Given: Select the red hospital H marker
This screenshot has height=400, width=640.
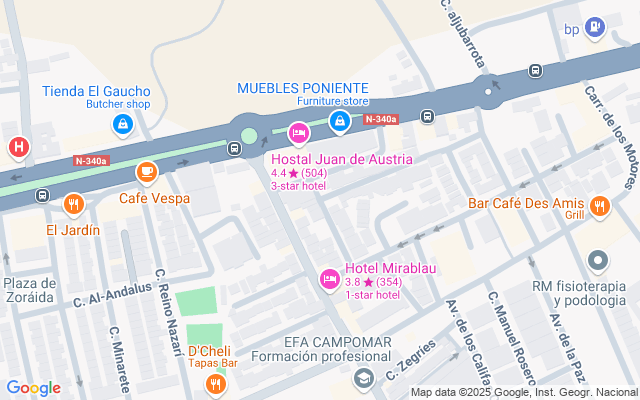Looking at the screenshot, I should point(18,148).
